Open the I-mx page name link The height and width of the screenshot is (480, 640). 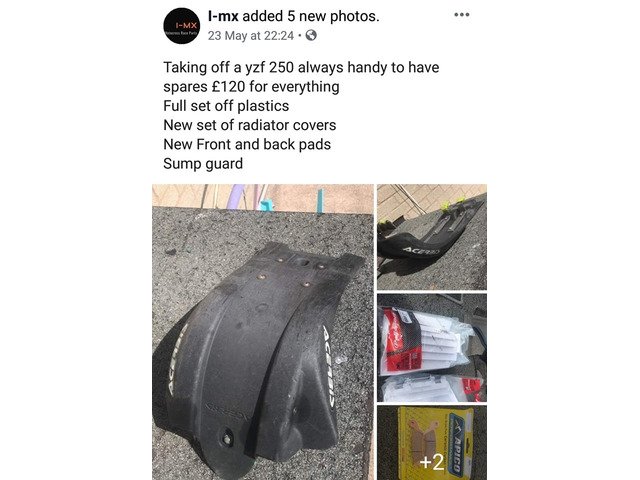click(x=224, y=17)
